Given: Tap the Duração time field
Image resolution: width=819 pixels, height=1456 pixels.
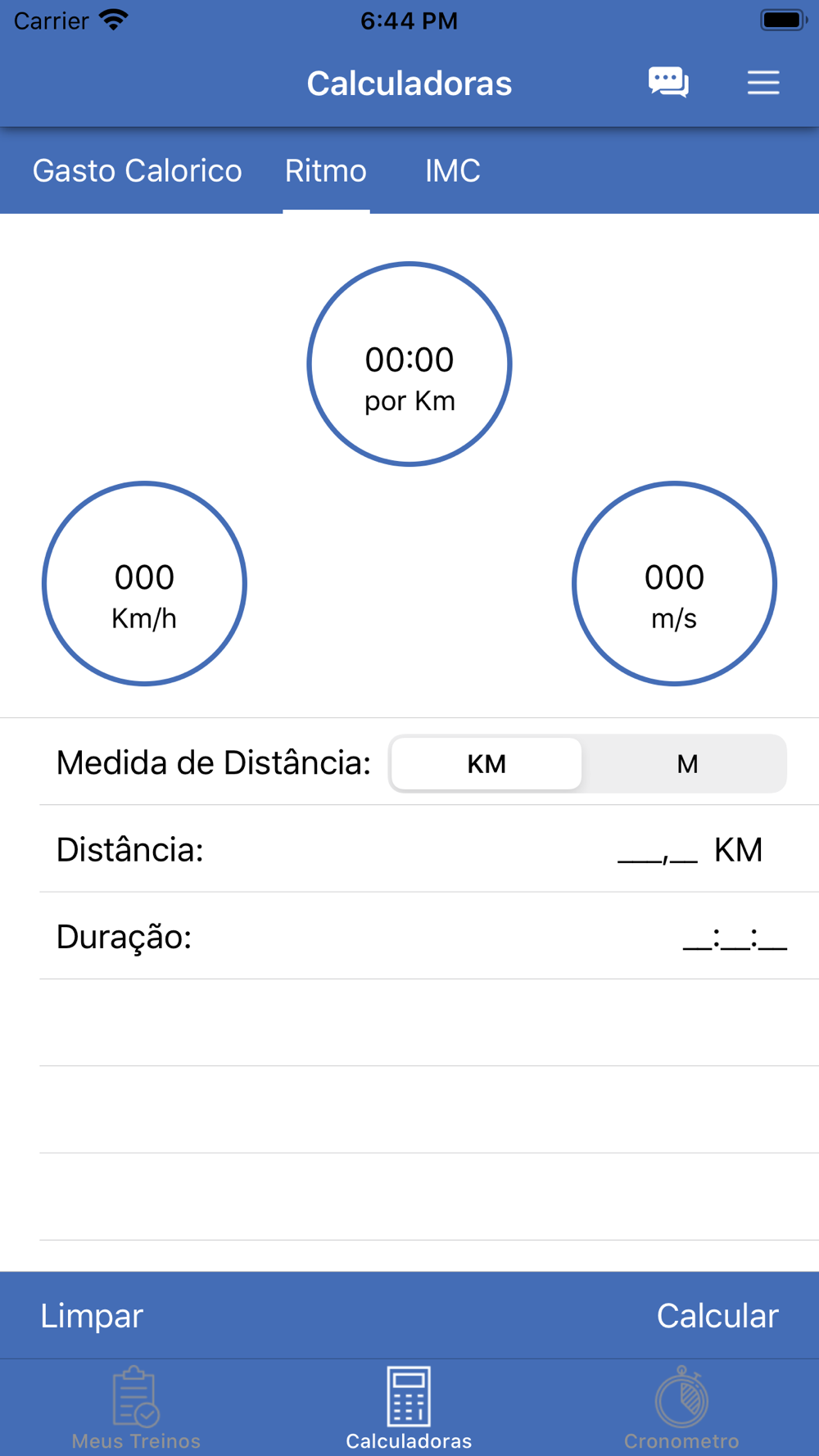Looking at the screenshot, I should (735, 937).
